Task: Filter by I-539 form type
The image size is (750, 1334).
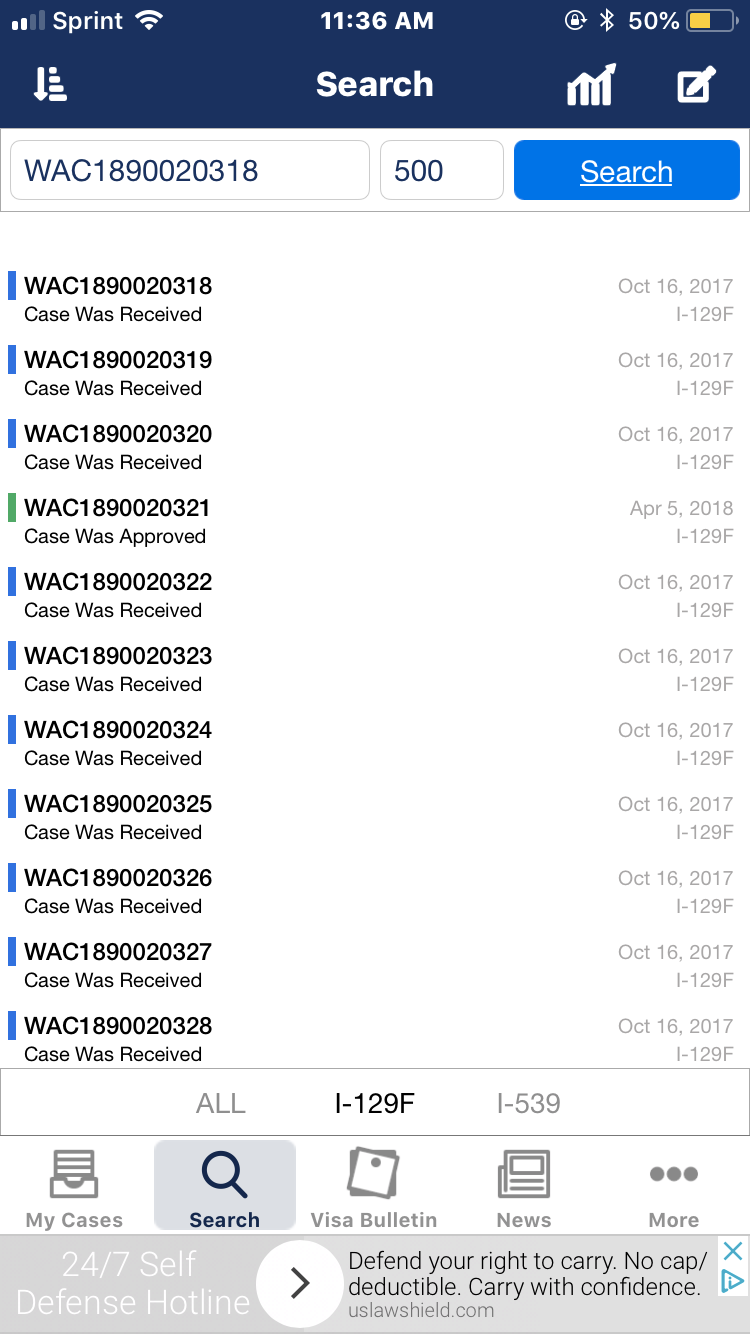Action: click(x=529, y=1103)
